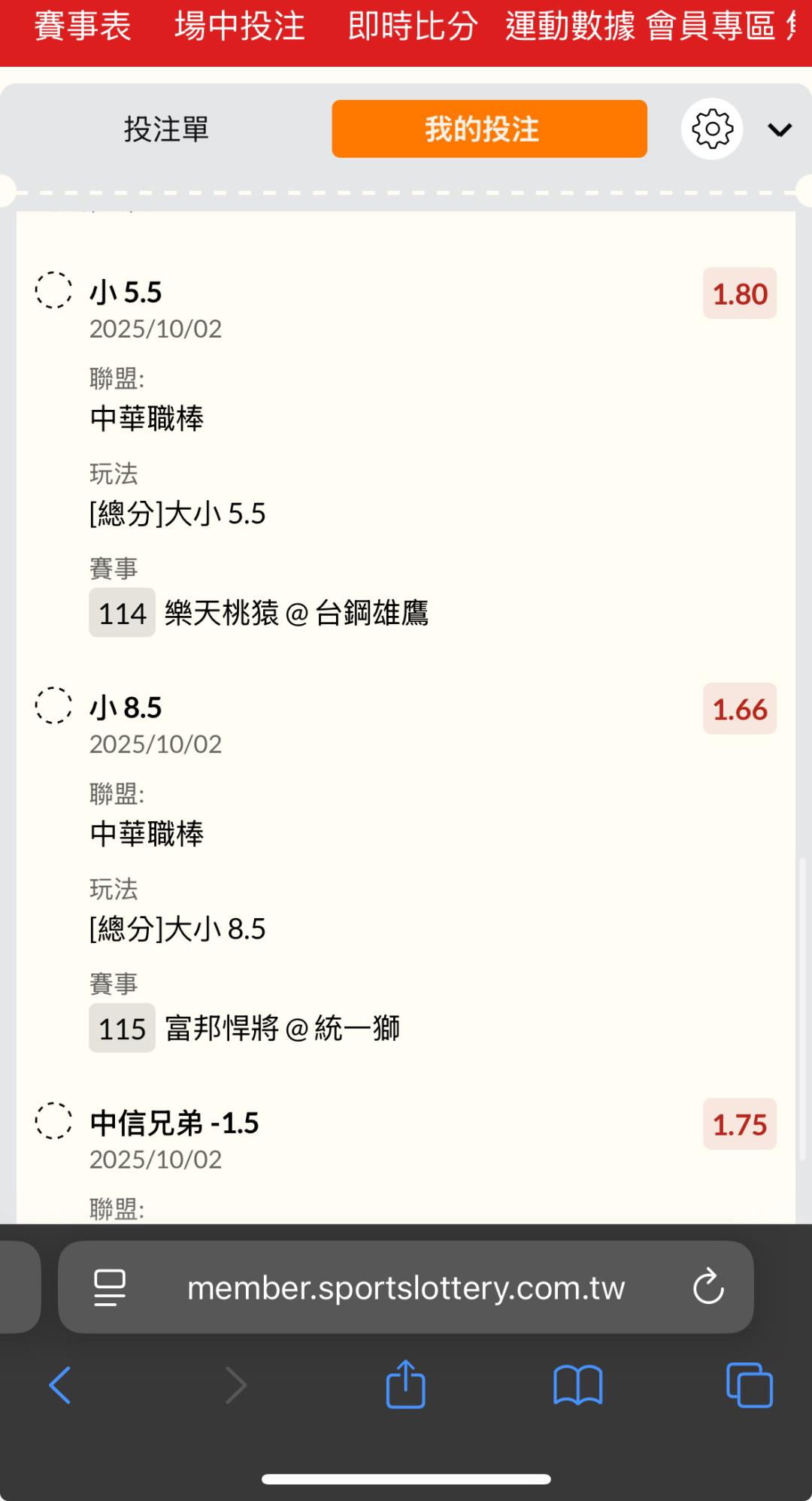Open the 賽事表 schedule tab
The height and width of the screenshot is (1501, 812).
click(x=83, y=26)
